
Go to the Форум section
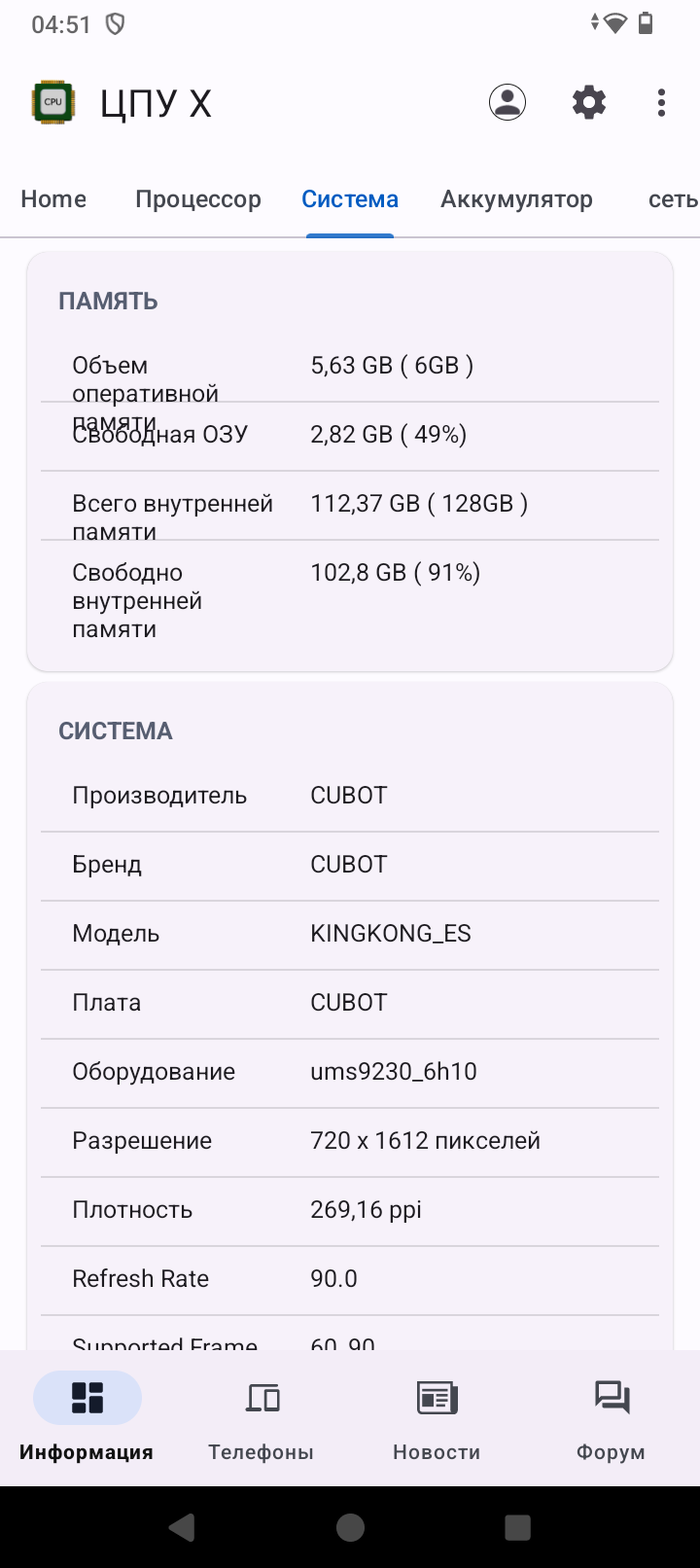pyautogui.click(x=611, y=1417)
